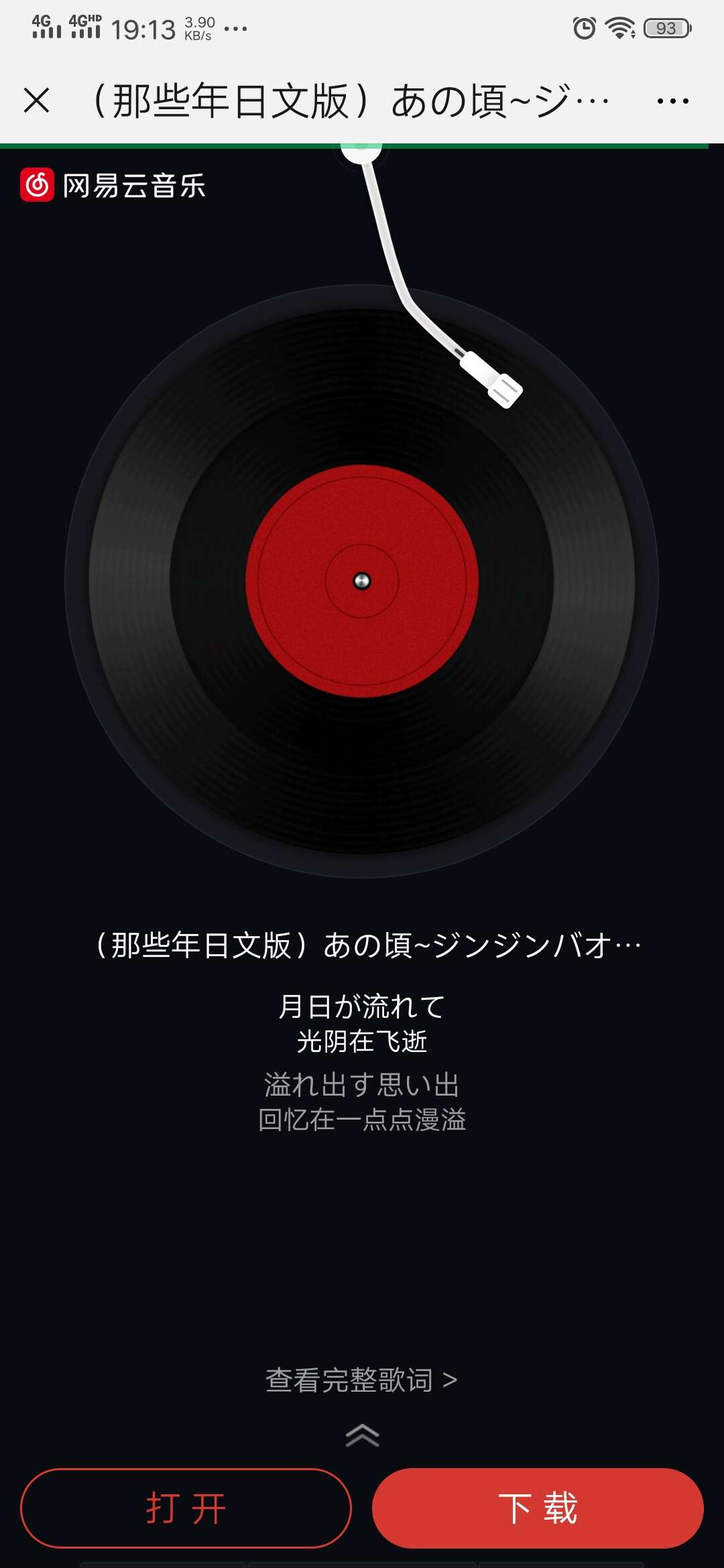Tap the 打开 button to open app

pyautogui.click(x=186, y=1508)
